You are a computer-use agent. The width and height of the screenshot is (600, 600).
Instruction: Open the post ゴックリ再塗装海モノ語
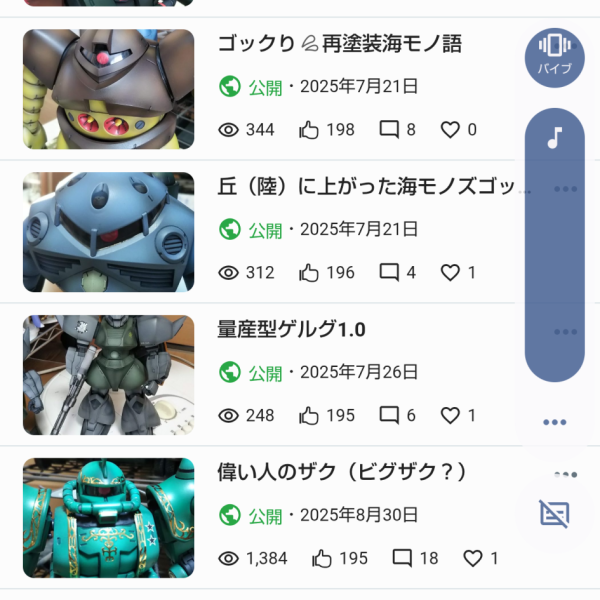(x=339, y=44)
